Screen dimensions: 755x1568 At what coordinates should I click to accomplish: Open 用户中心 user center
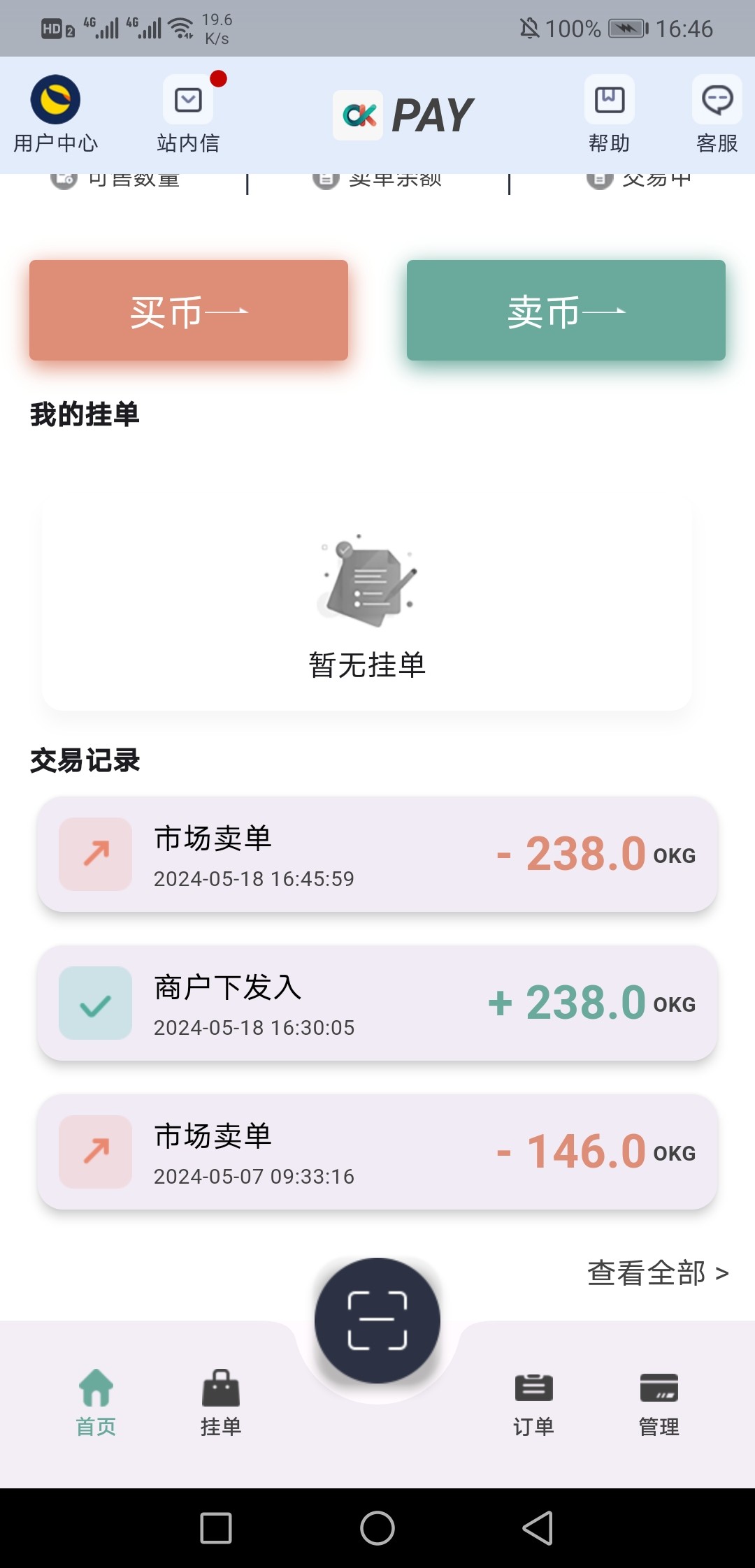tap(55, 113)
